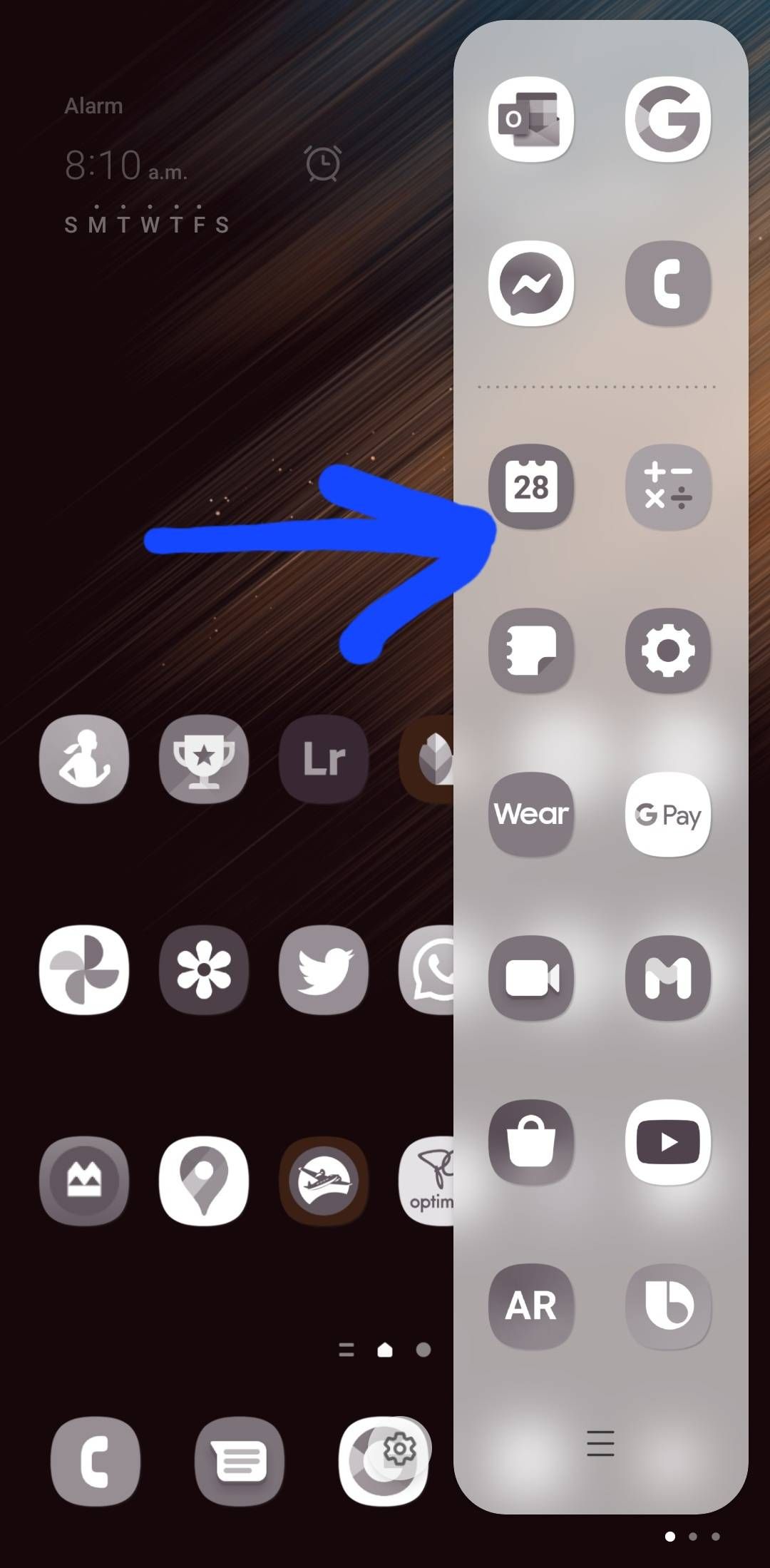The height and width of the screenshot is (1568, 770).
Task: Open the edge panel list menu
Action: (600, 1443)
